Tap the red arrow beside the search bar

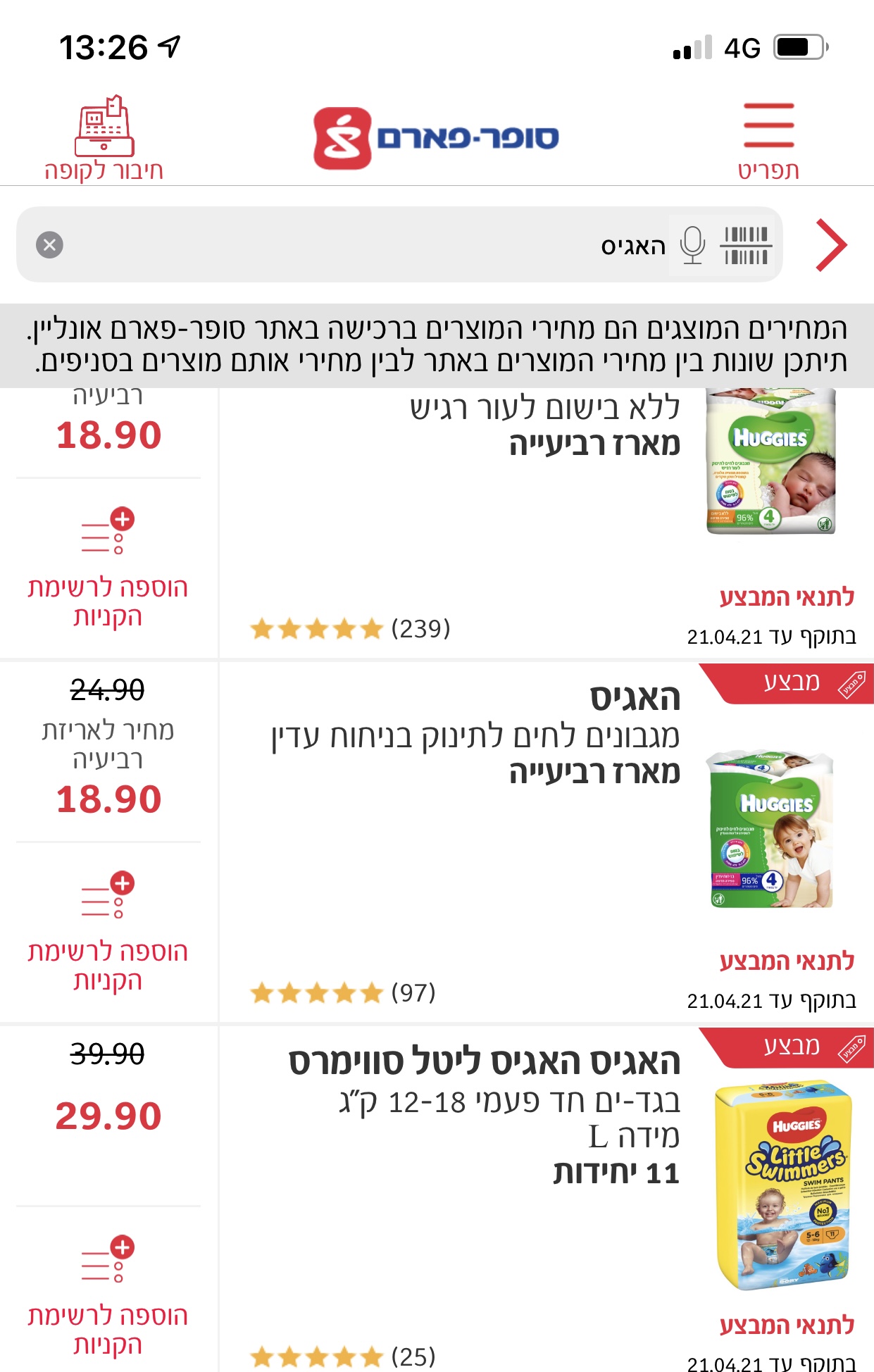click(831, 245)
